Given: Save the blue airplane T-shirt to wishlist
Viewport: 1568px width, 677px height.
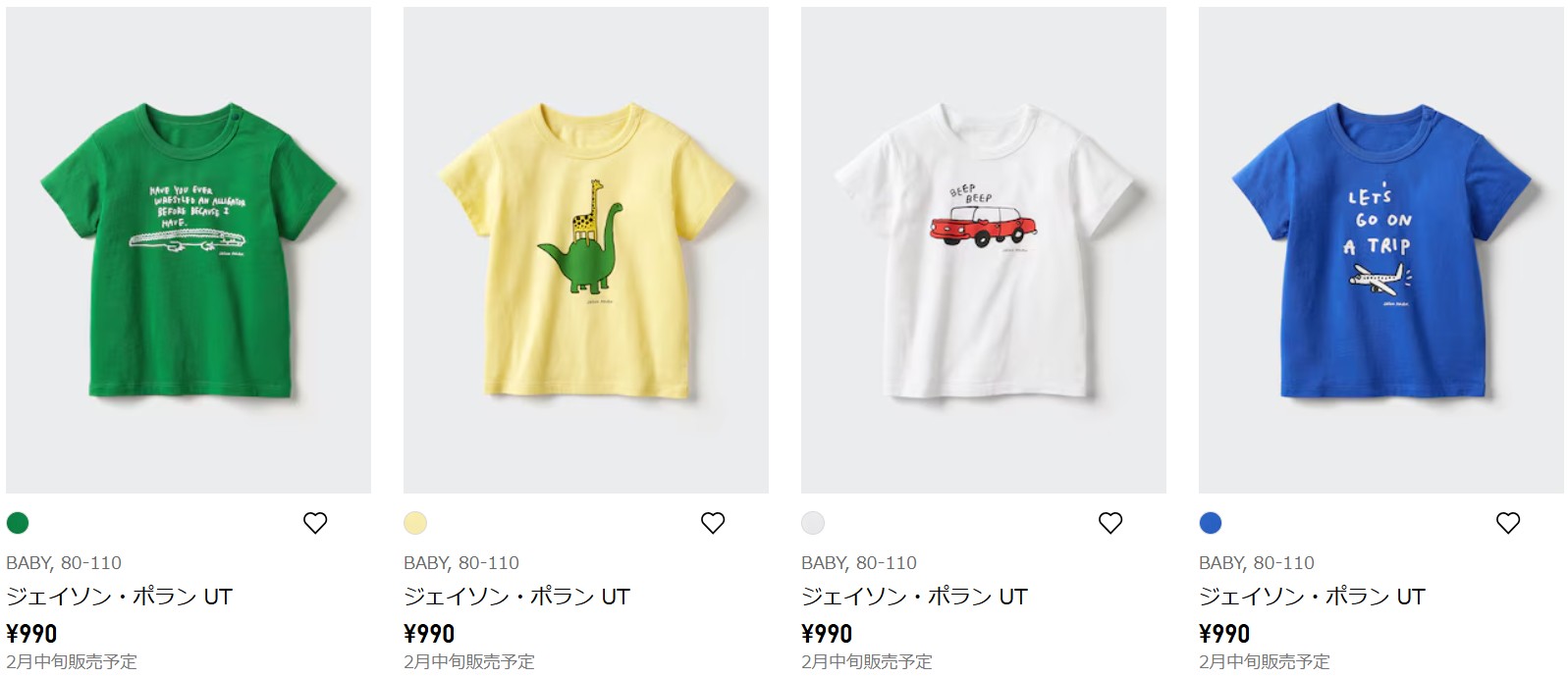Looking at the screenshot, I should (x=1508, y=523).
